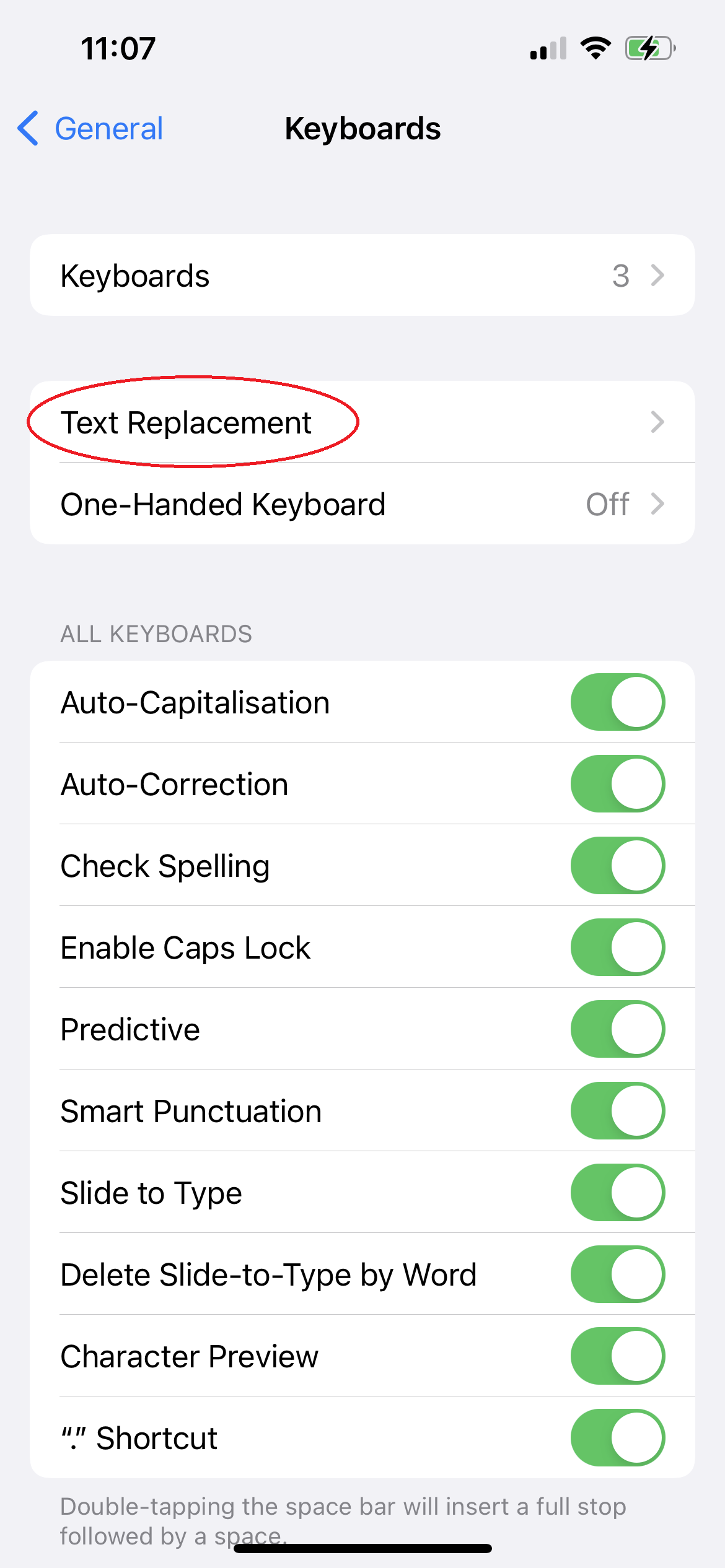Viewport: 725px width, 1568px height.
Task: Disable Delete Slide-to-Type by Word
Action: [x=618, y=1274]
